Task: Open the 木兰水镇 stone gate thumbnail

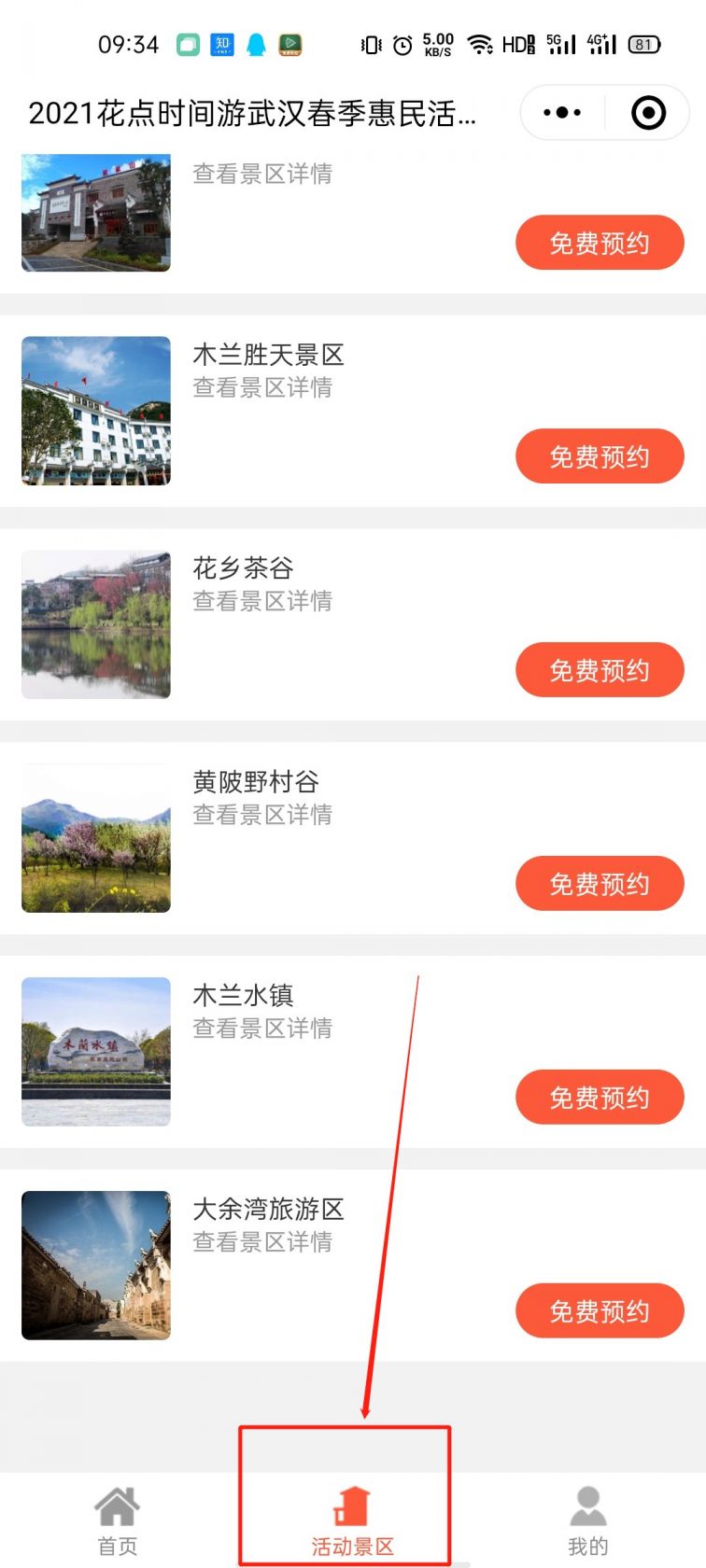Action: pyautogui.click(x=95, y=1052)
